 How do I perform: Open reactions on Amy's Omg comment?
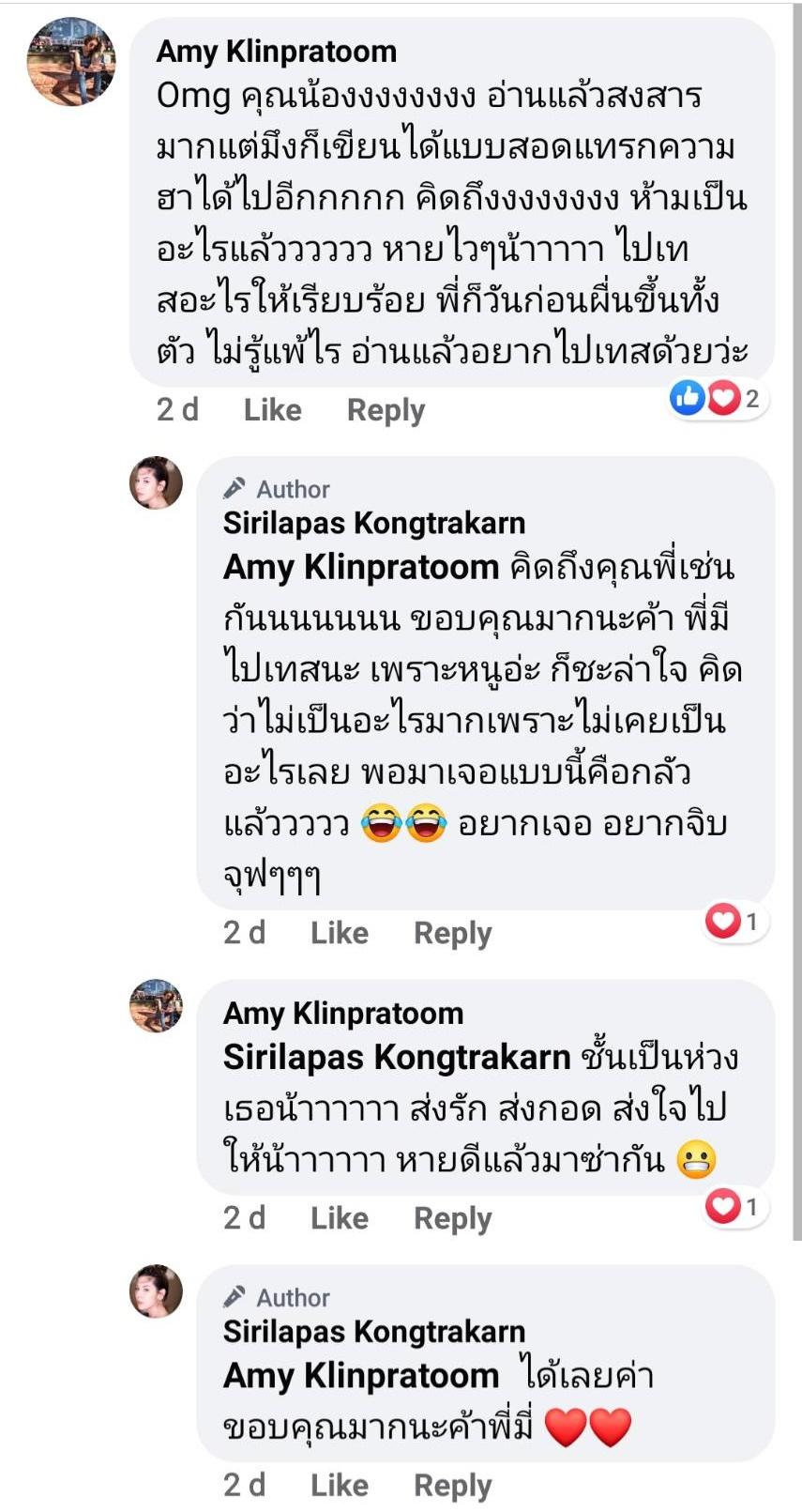click(716, 399)
